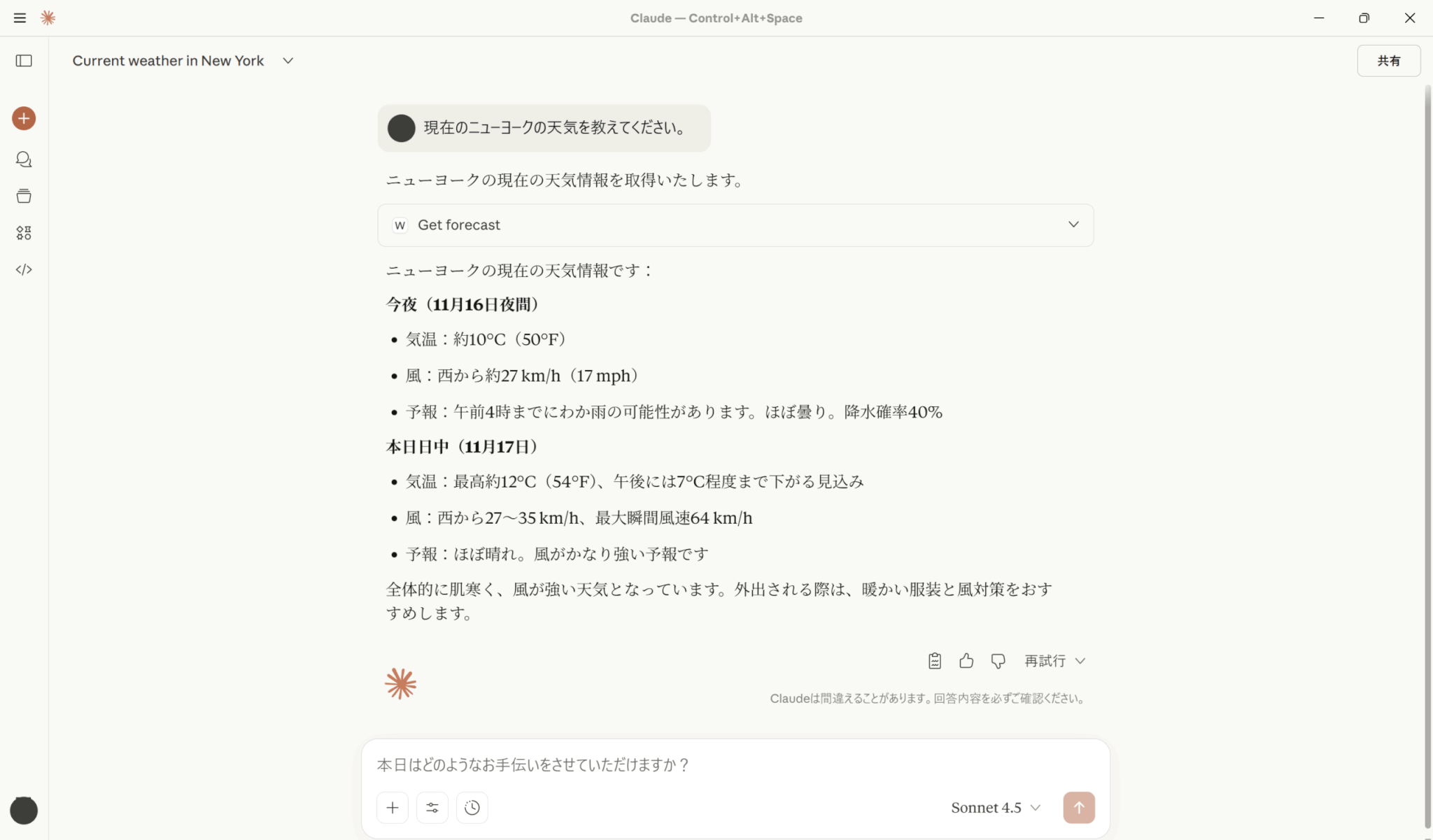
Task: Copy the response to clipboard
Action: tap(934, 661)
